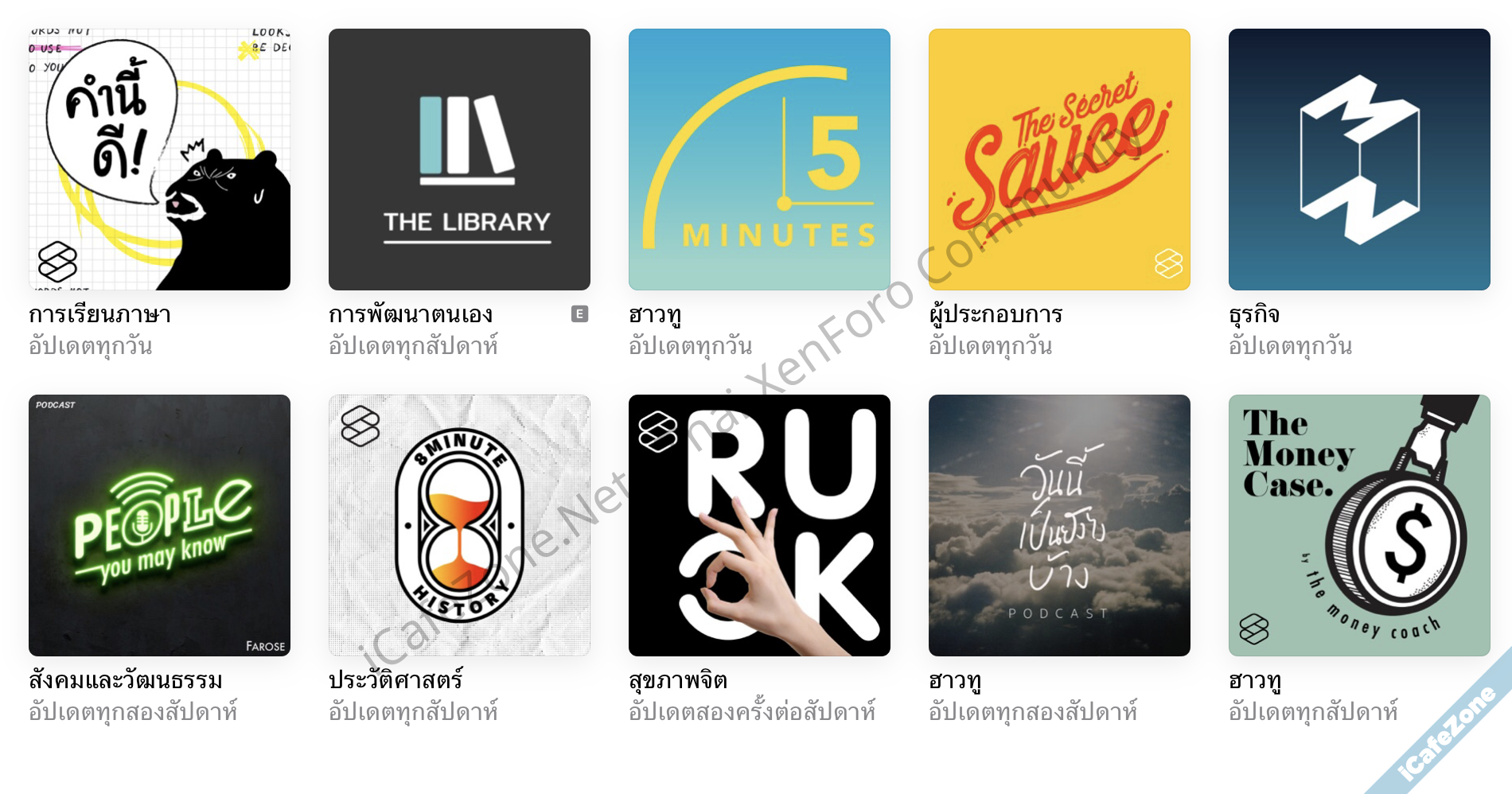This screenshot has height=794, width=1512.
Task: Open the คำนี้ดี! language learning podcast
Action: 159,159
